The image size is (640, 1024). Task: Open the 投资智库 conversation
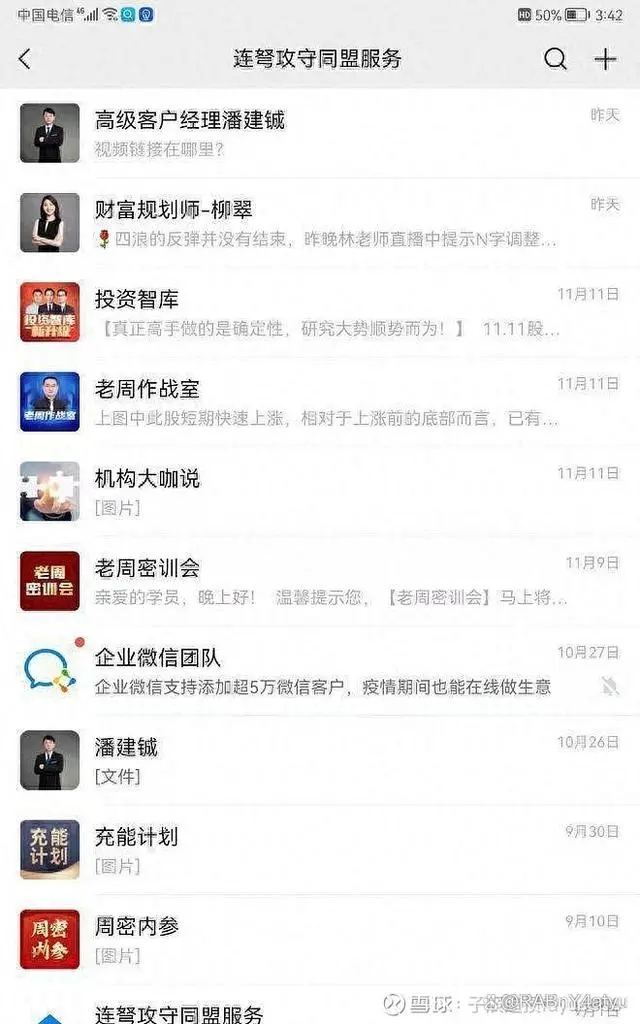click(x=320, y=312)
